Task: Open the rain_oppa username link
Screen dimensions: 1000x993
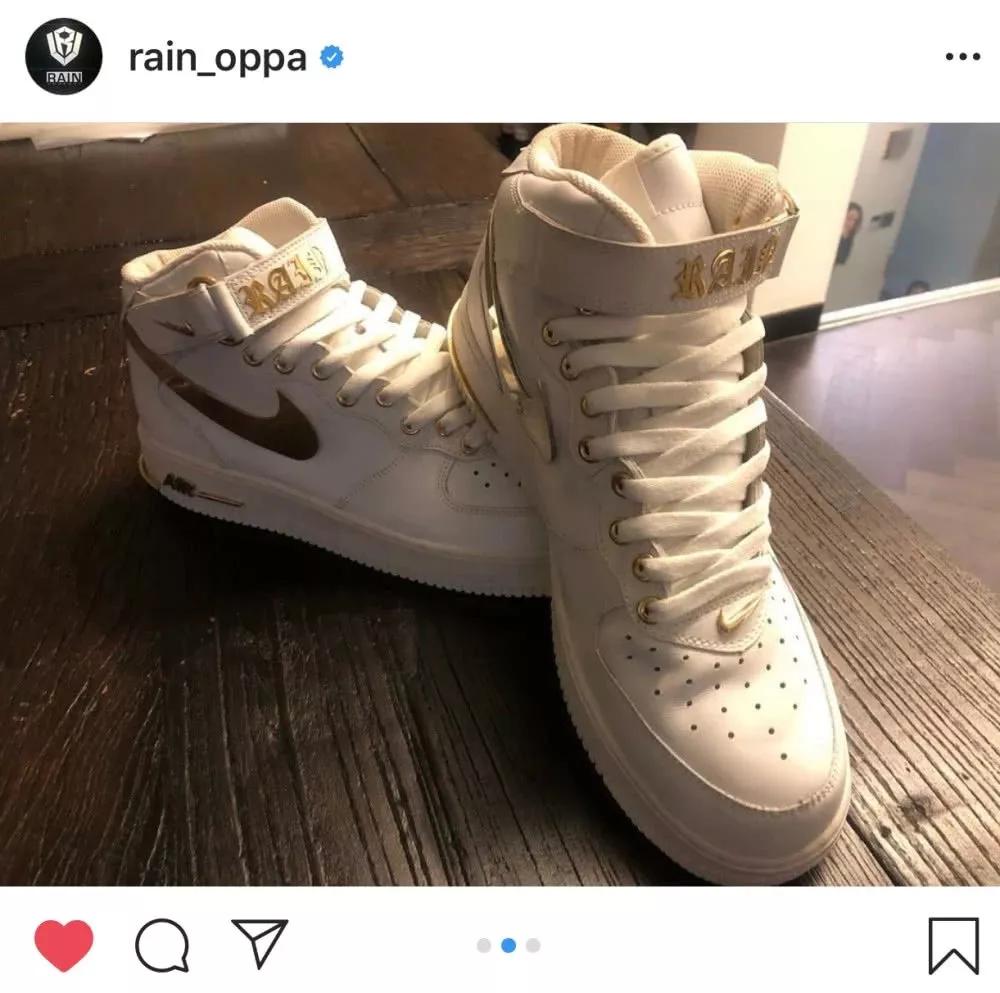Action: (x=217, y=58)
